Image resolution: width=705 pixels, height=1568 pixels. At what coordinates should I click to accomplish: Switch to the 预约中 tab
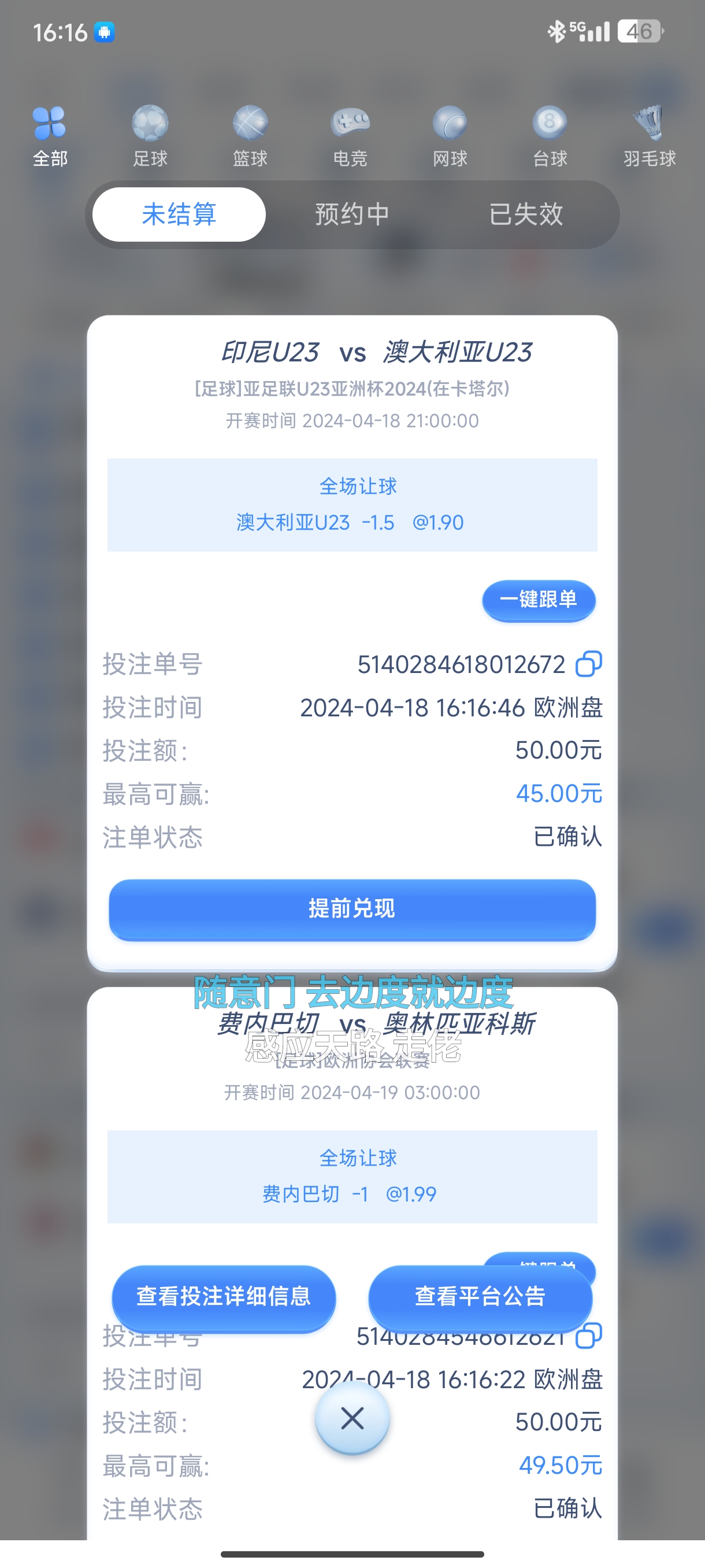point(352,215)
